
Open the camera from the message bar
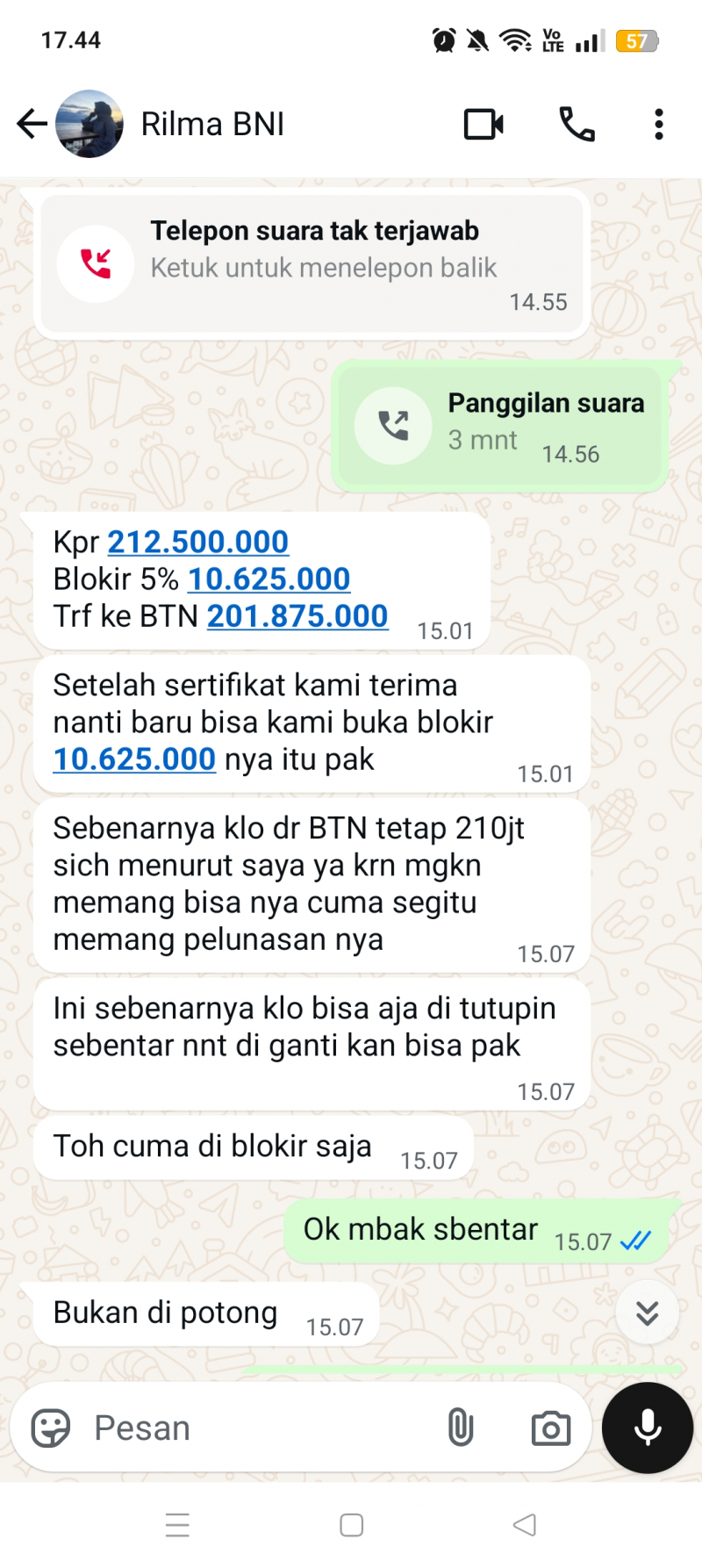(x=550, y=1428)
